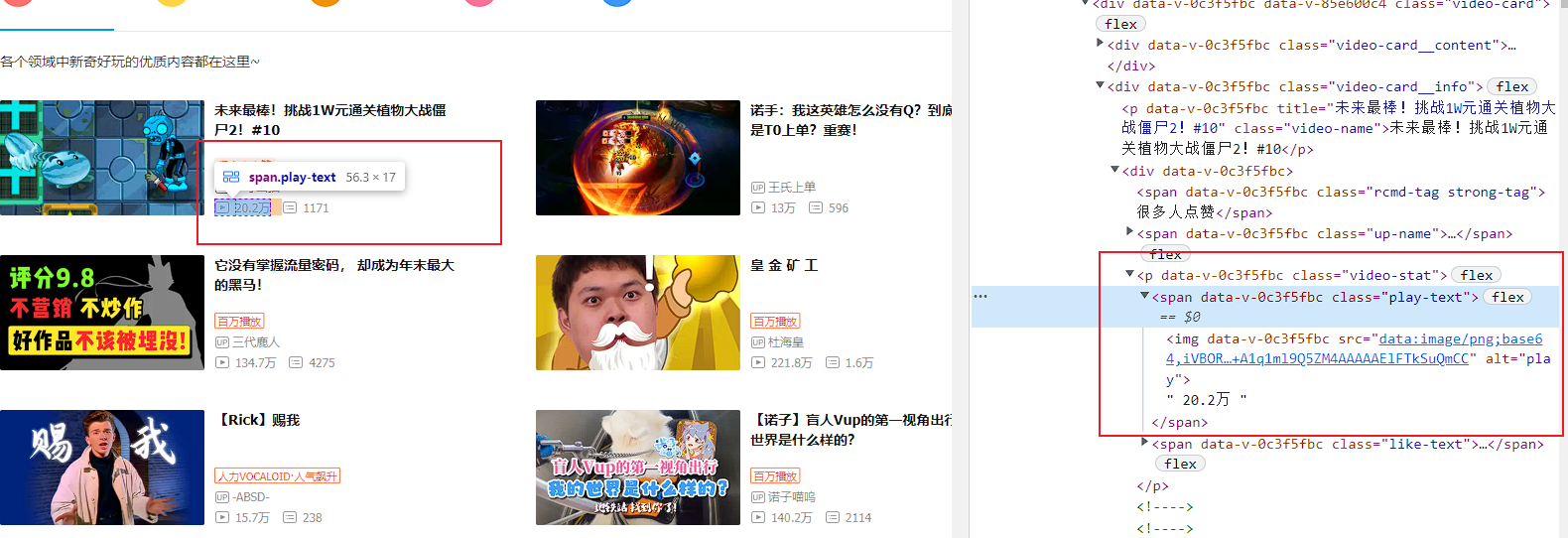Viewport: 1568px width, 538px height.
Task: Expand the video-card__content div node
Action: [x=1100, y=43]
